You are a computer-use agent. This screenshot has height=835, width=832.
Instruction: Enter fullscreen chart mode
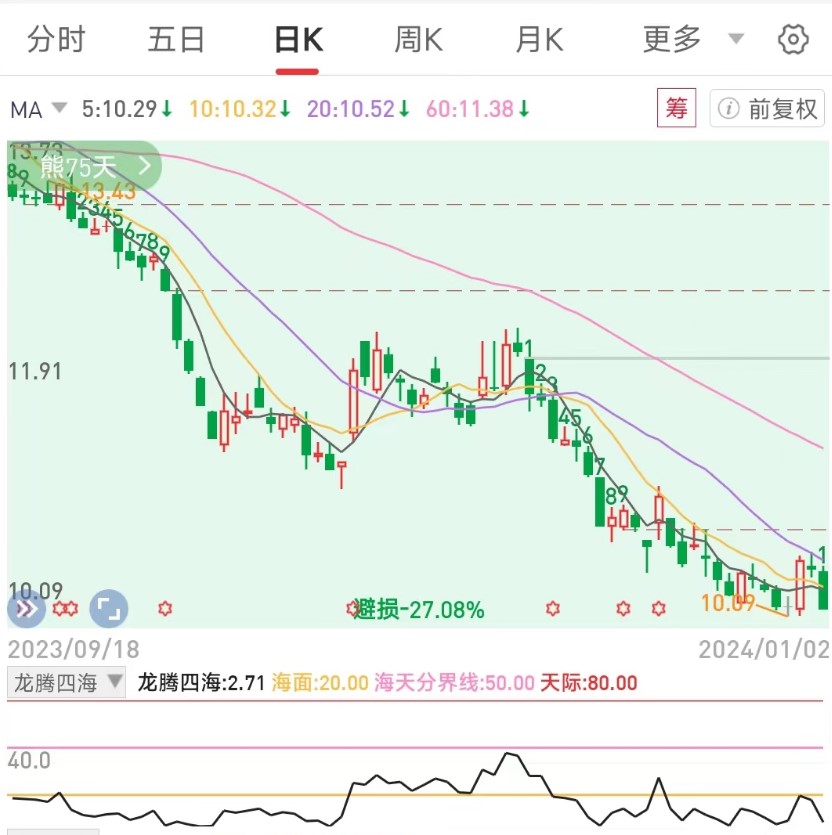pos(108,607)
